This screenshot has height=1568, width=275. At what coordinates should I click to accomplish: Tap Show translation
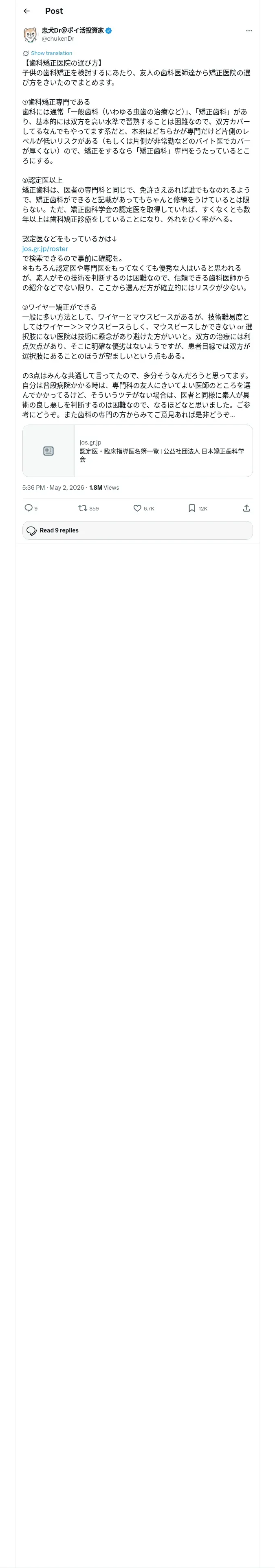(x=51, y=54)
